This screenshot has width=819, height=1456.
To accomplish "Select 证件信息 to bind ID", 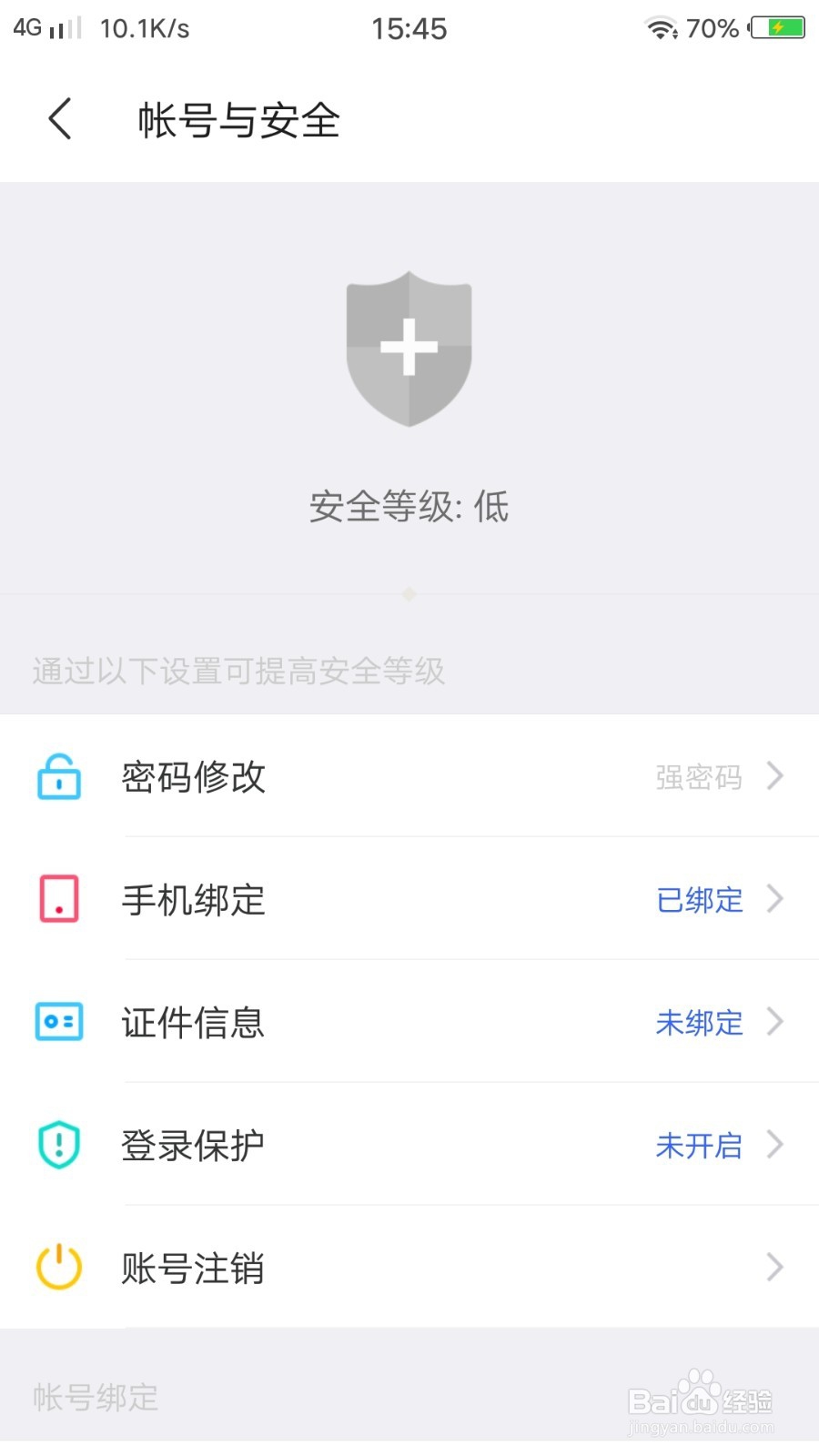I will point(409,1023).
